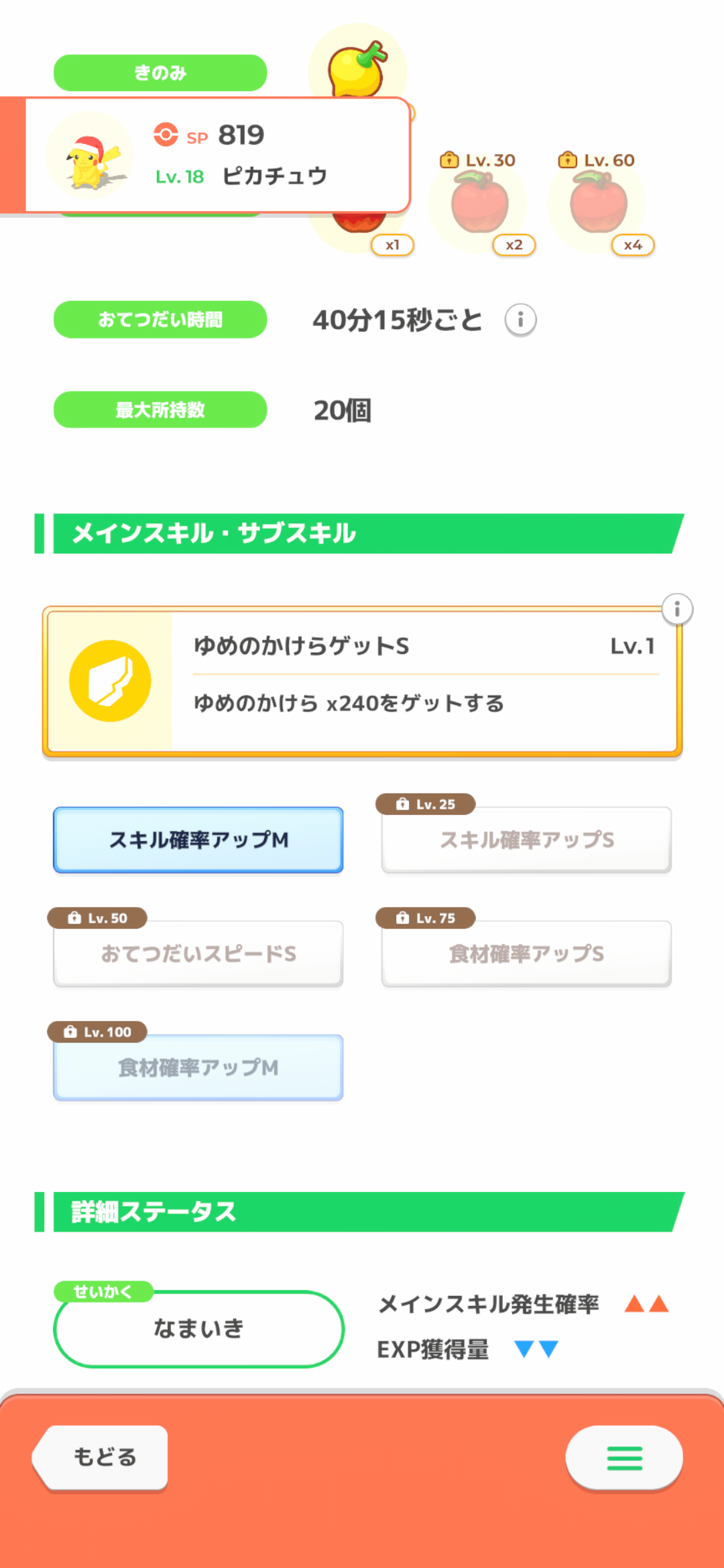This screenshot has width=724, height=1568.
Task: View the locked 食材確率アップS sub skill
Action: click(x=526, y=953)
